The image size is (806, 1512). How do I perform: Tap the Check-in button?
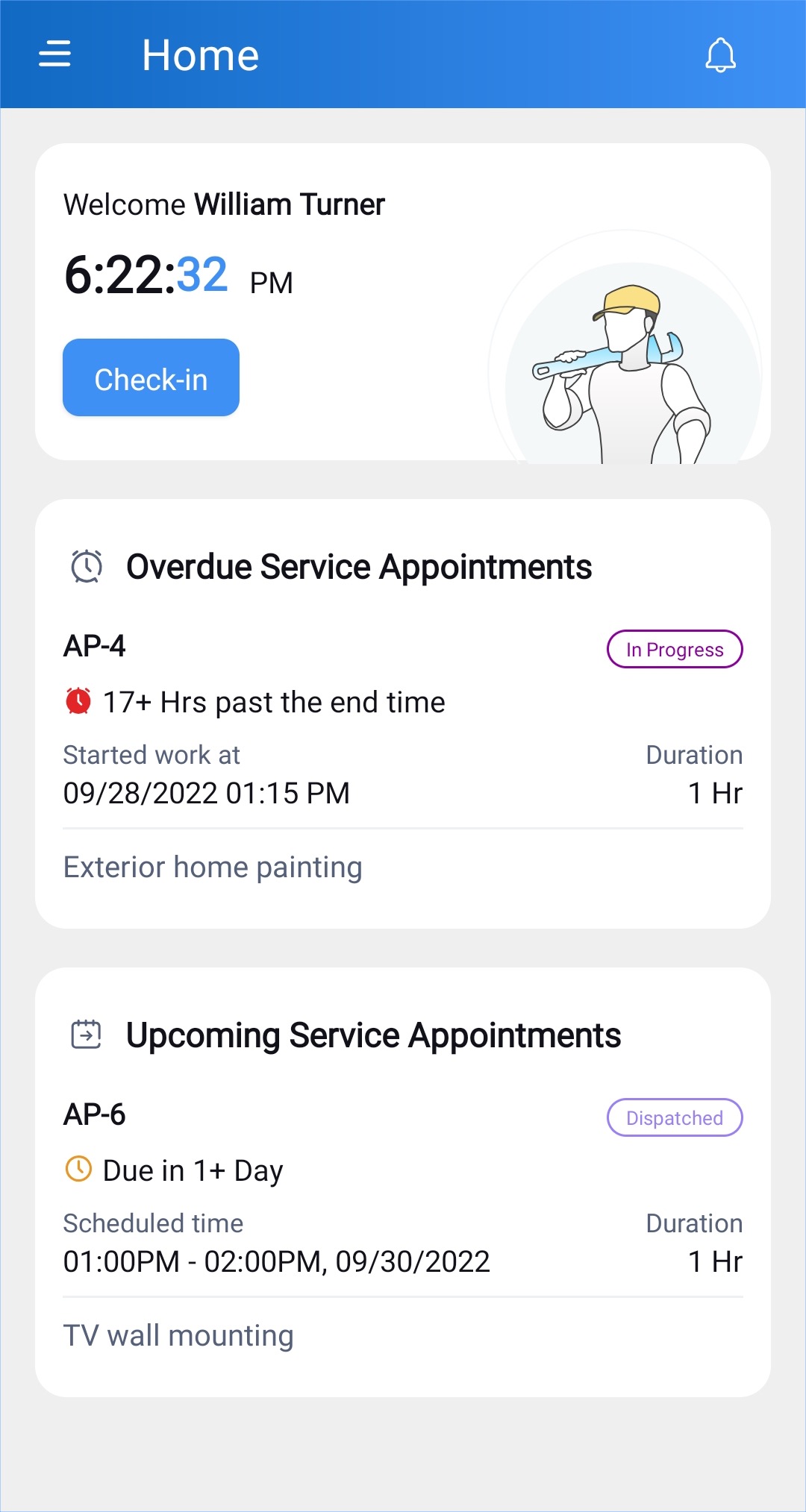click(151, 377)
